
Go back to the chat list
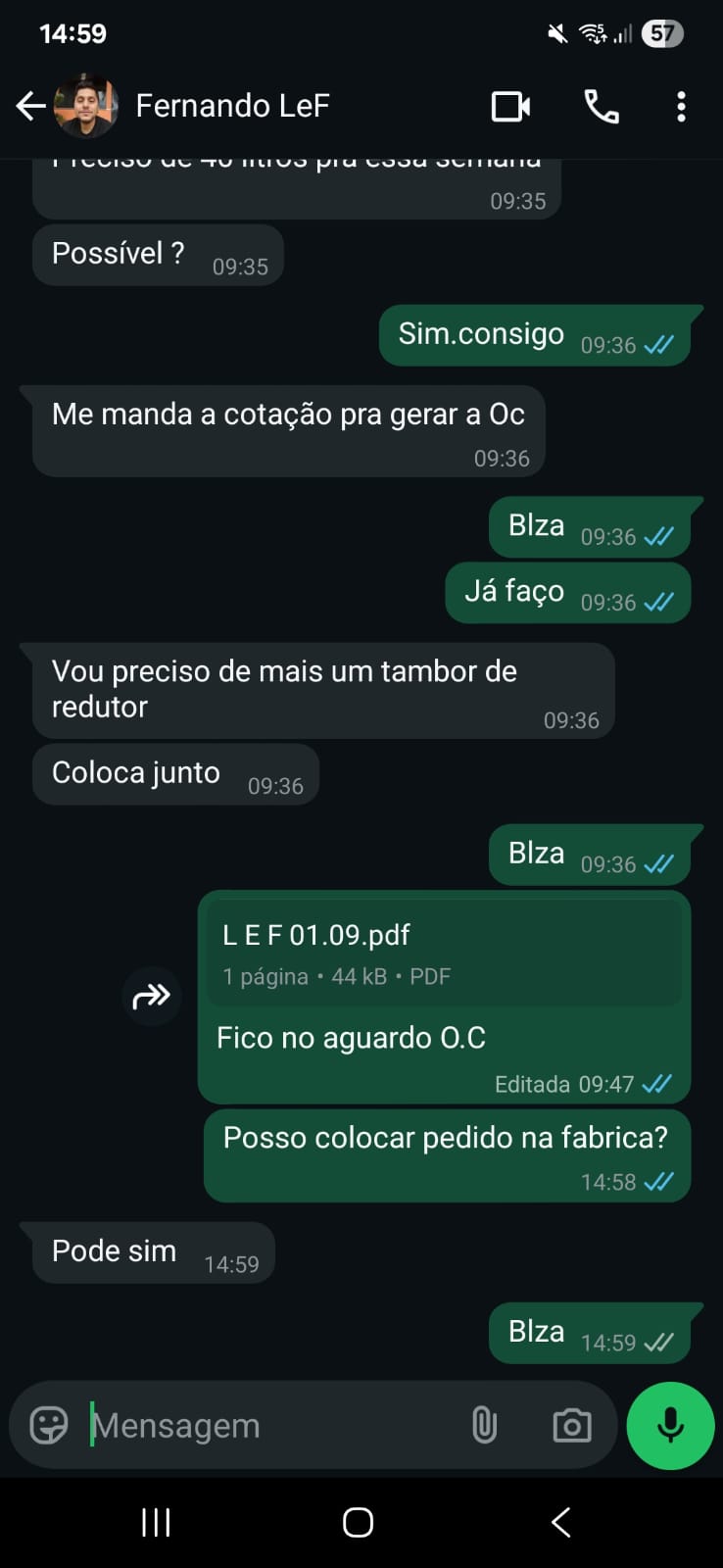(x=30, y=106)
